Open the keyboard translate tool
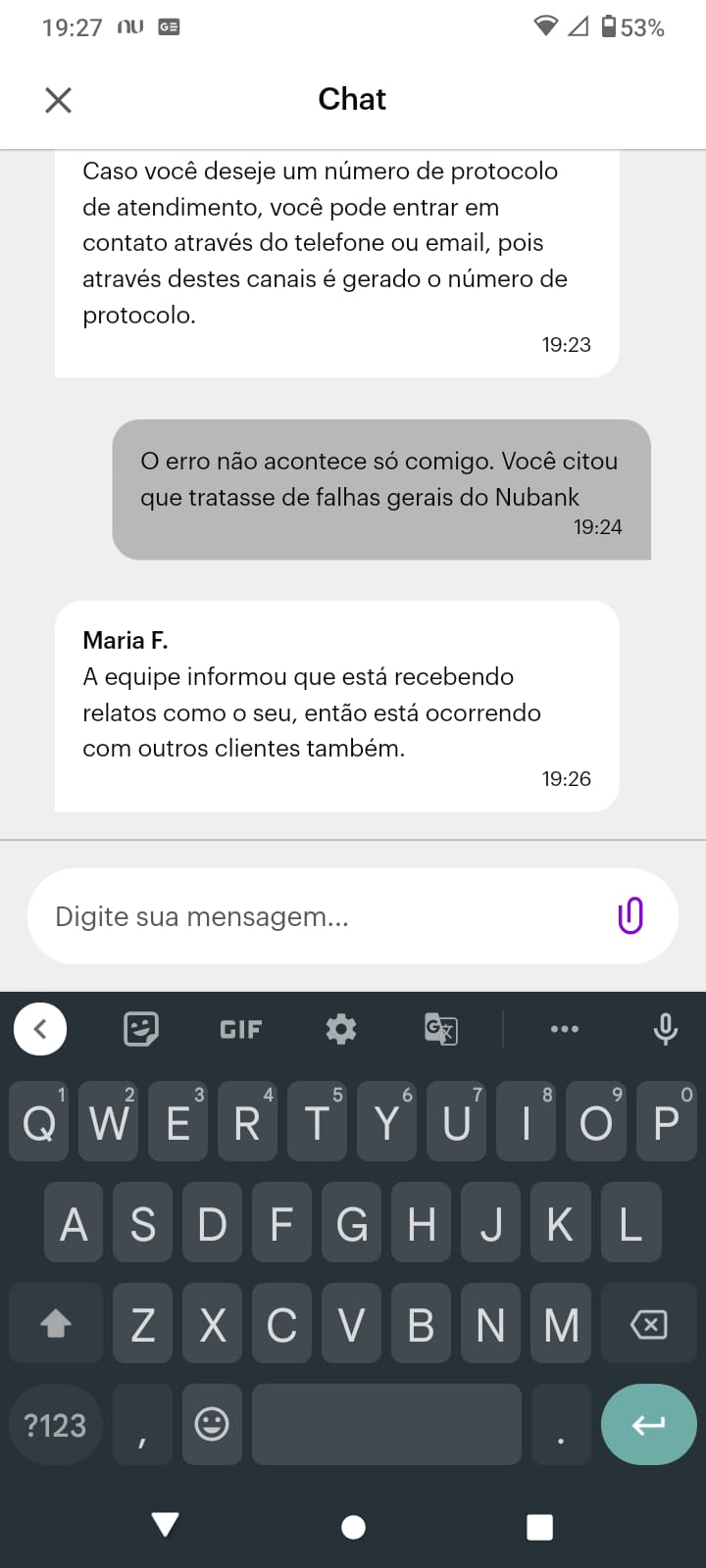 [441, 1029]
